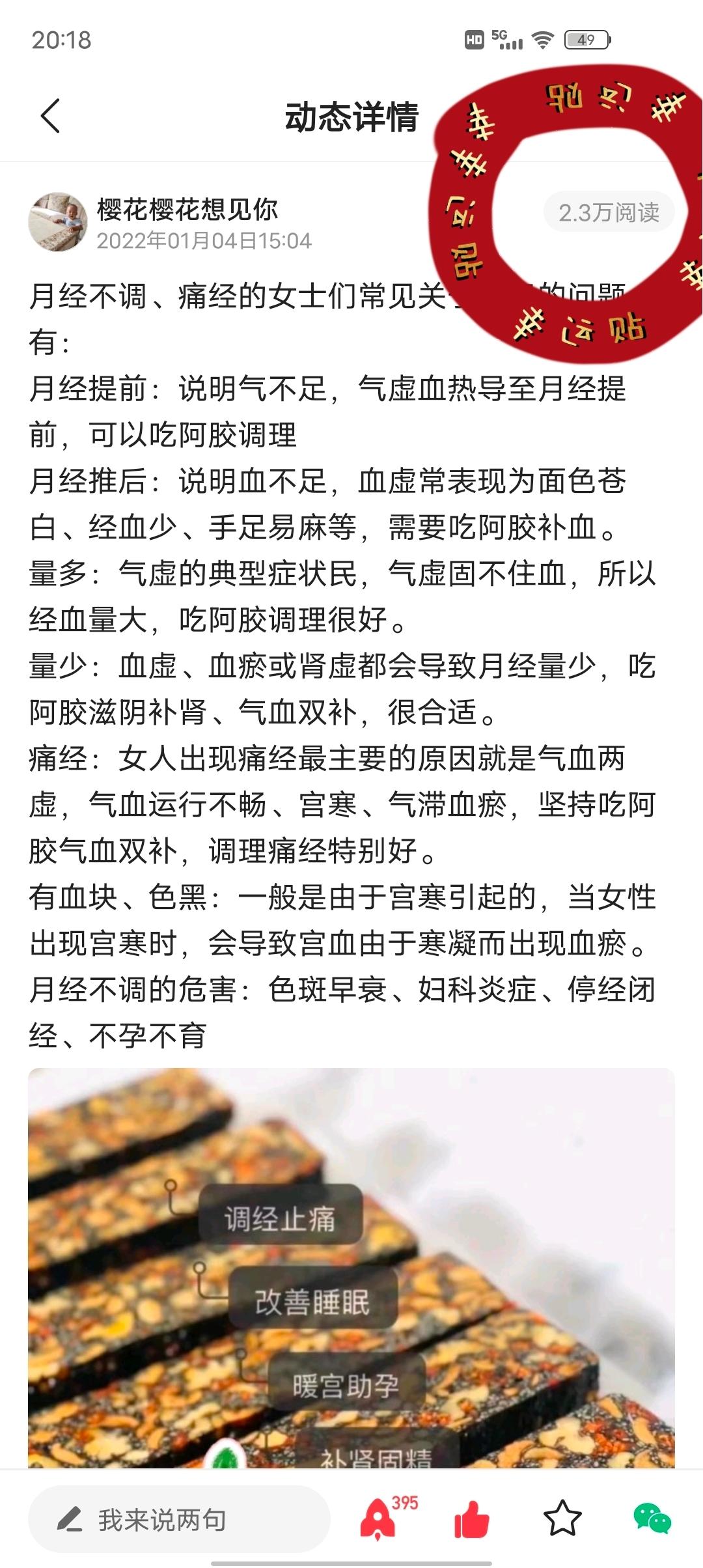The image size is (703, 1568).
Task: Open the 我来说两句 comment box
Action: [x=179, y=1520]
